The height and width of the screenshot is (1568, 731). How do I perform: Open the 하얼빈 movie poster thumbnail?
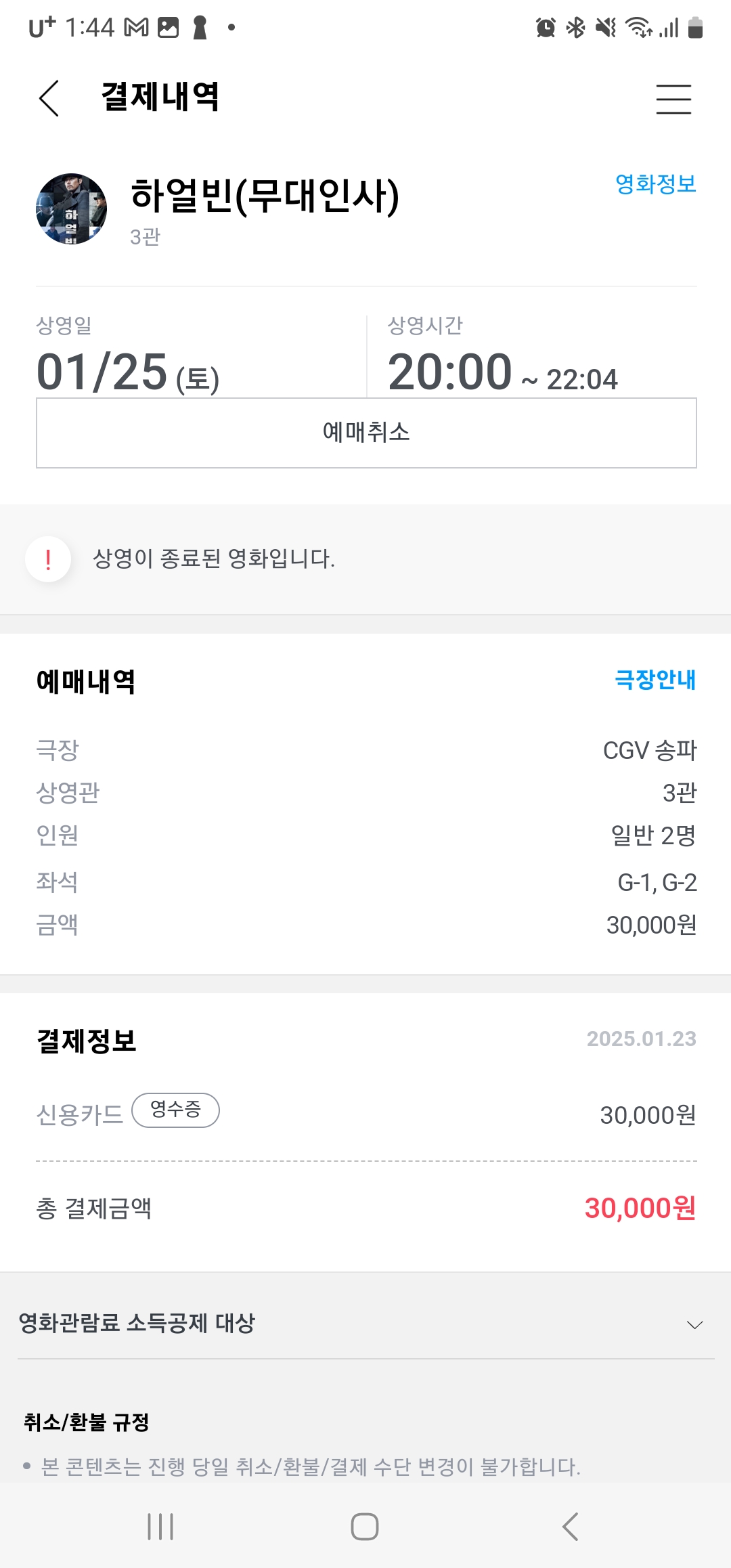(x=72, y=209)
